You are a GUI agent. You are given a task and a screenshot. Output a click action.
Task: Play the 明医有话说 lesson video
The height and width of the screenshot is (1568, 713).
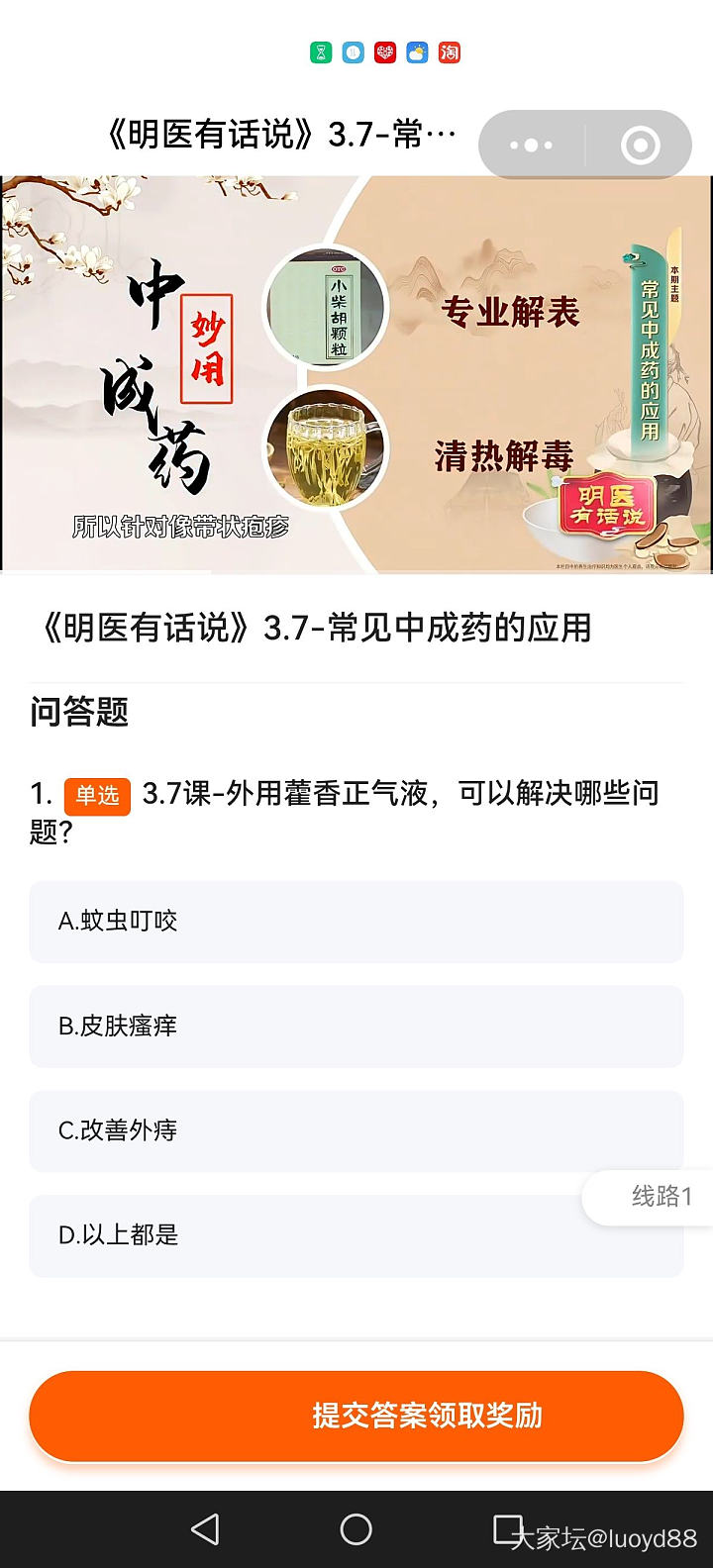click(x=356, y=374)
